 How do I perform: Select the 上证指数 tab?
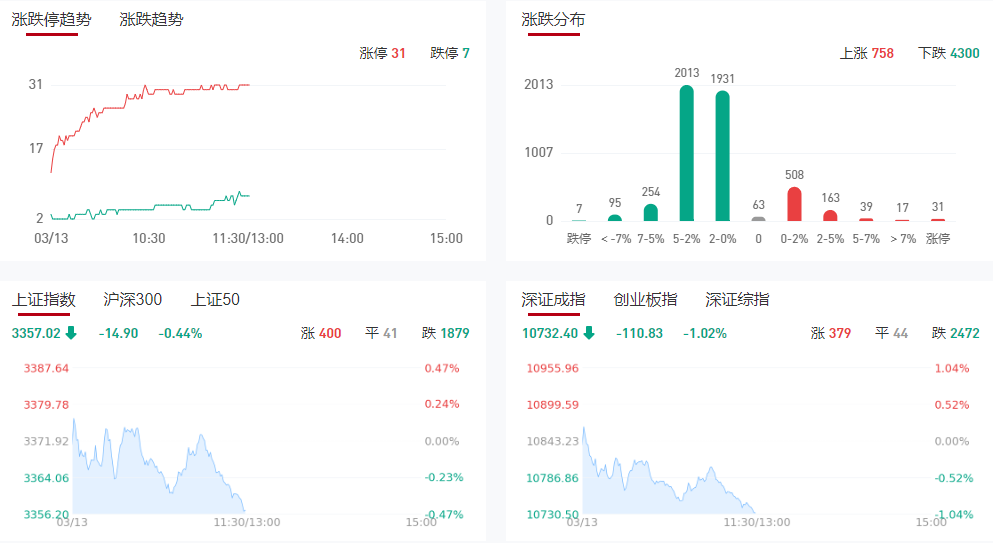coord(44,299)
